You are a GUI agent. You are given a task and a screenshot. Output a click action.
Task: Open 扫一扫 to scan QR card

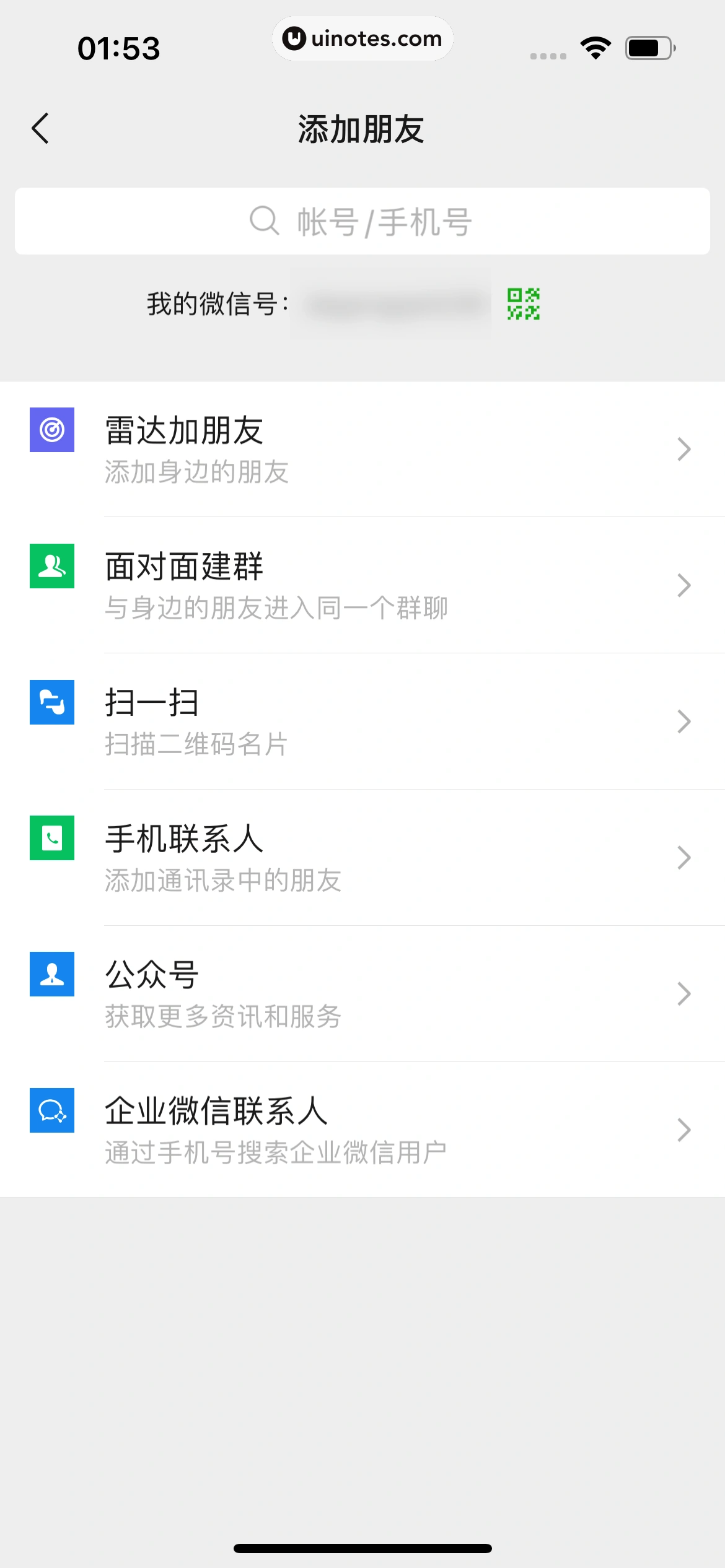click(x=362, y=721)
